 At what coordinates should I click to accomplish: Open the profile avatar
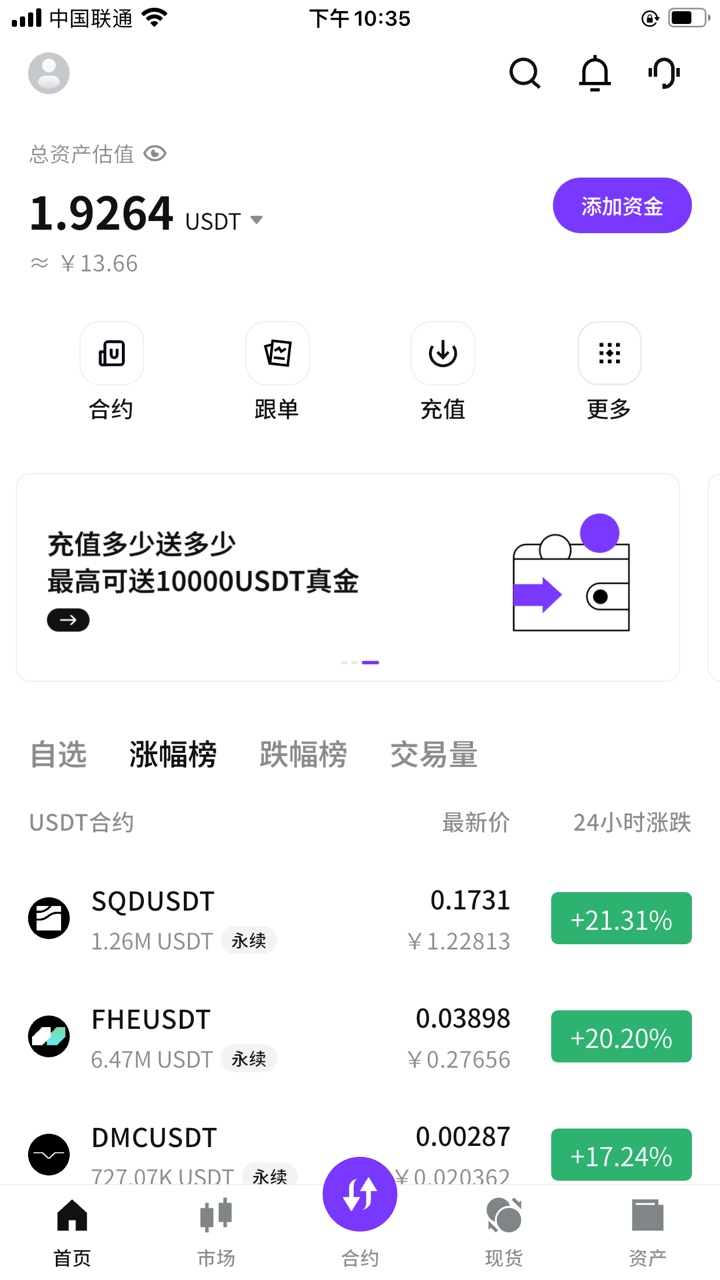coord(49,73)
